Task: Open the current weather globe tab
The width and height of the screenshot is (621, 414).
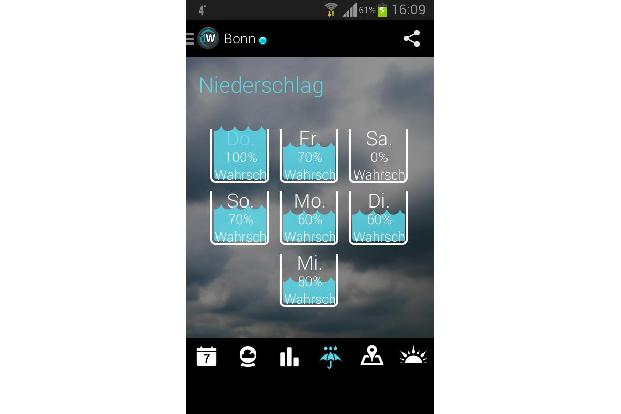Action: pyautogui.click(x=248, y=356)
